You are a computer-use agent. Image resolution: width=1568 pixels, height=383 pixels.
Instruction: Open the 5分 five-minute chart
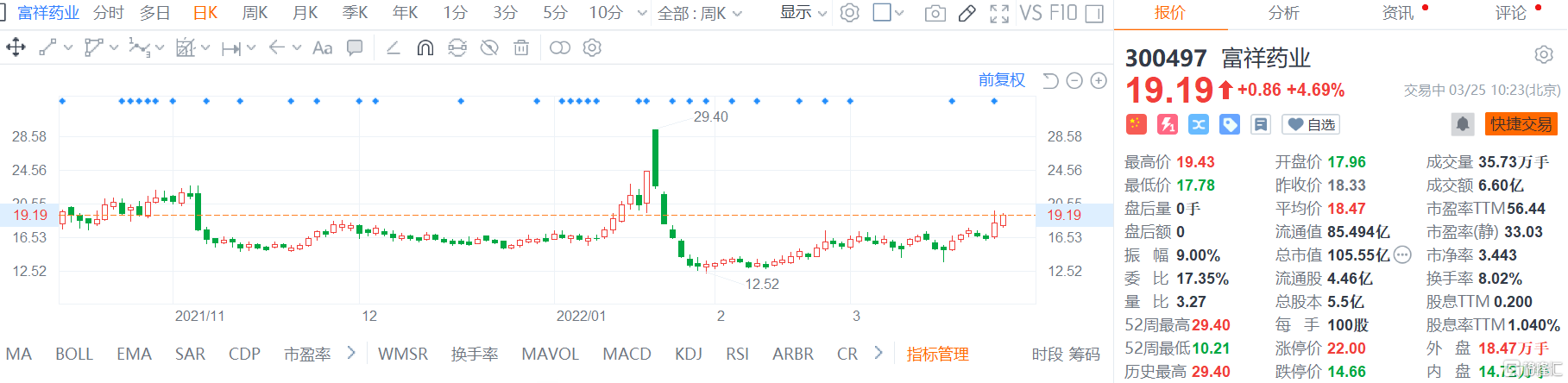(556, 13)
